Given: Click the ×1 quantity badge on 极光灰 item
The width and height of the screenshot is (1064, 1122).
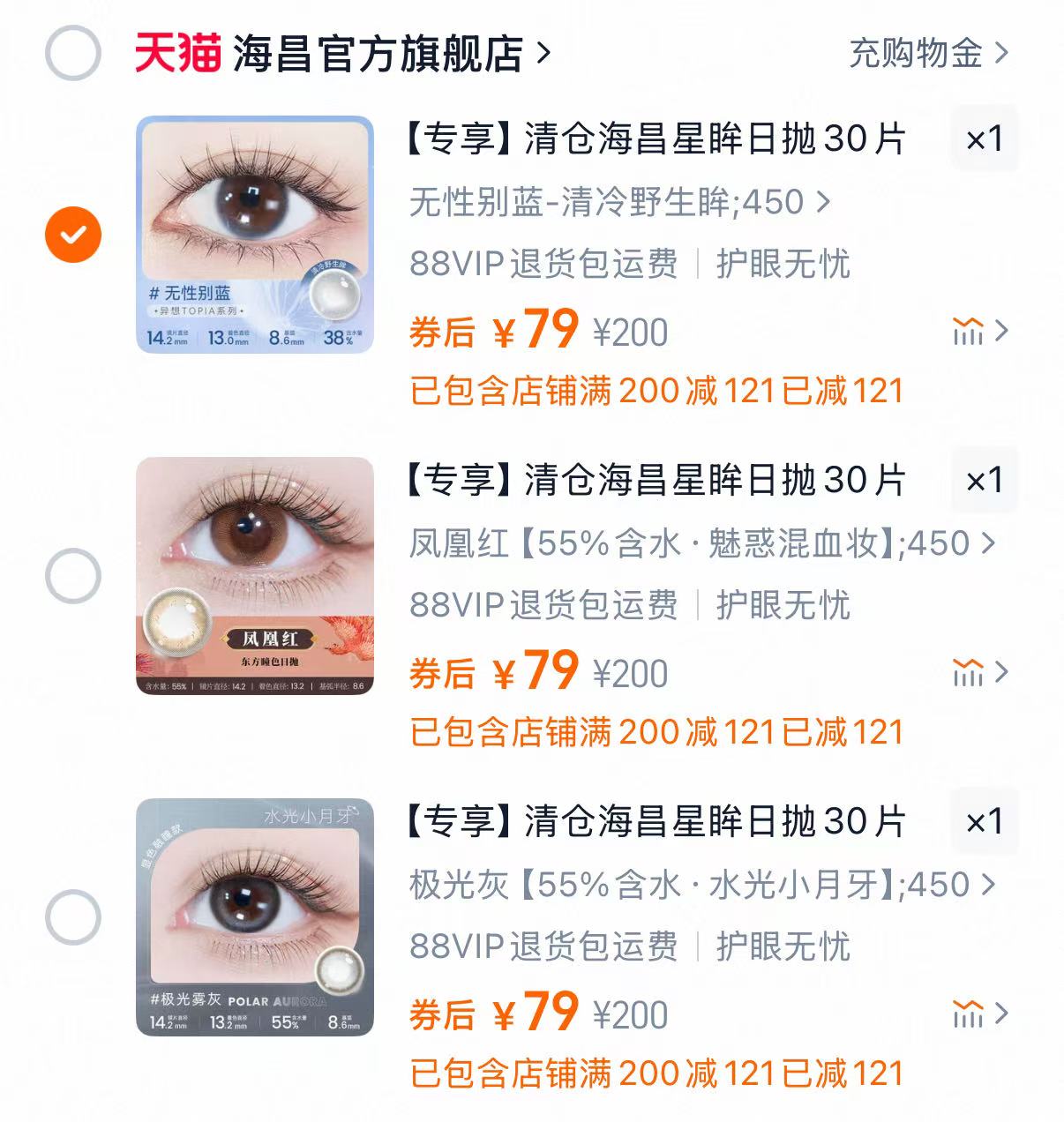Looking at the screenshot, I should click(x=984, y=819).
